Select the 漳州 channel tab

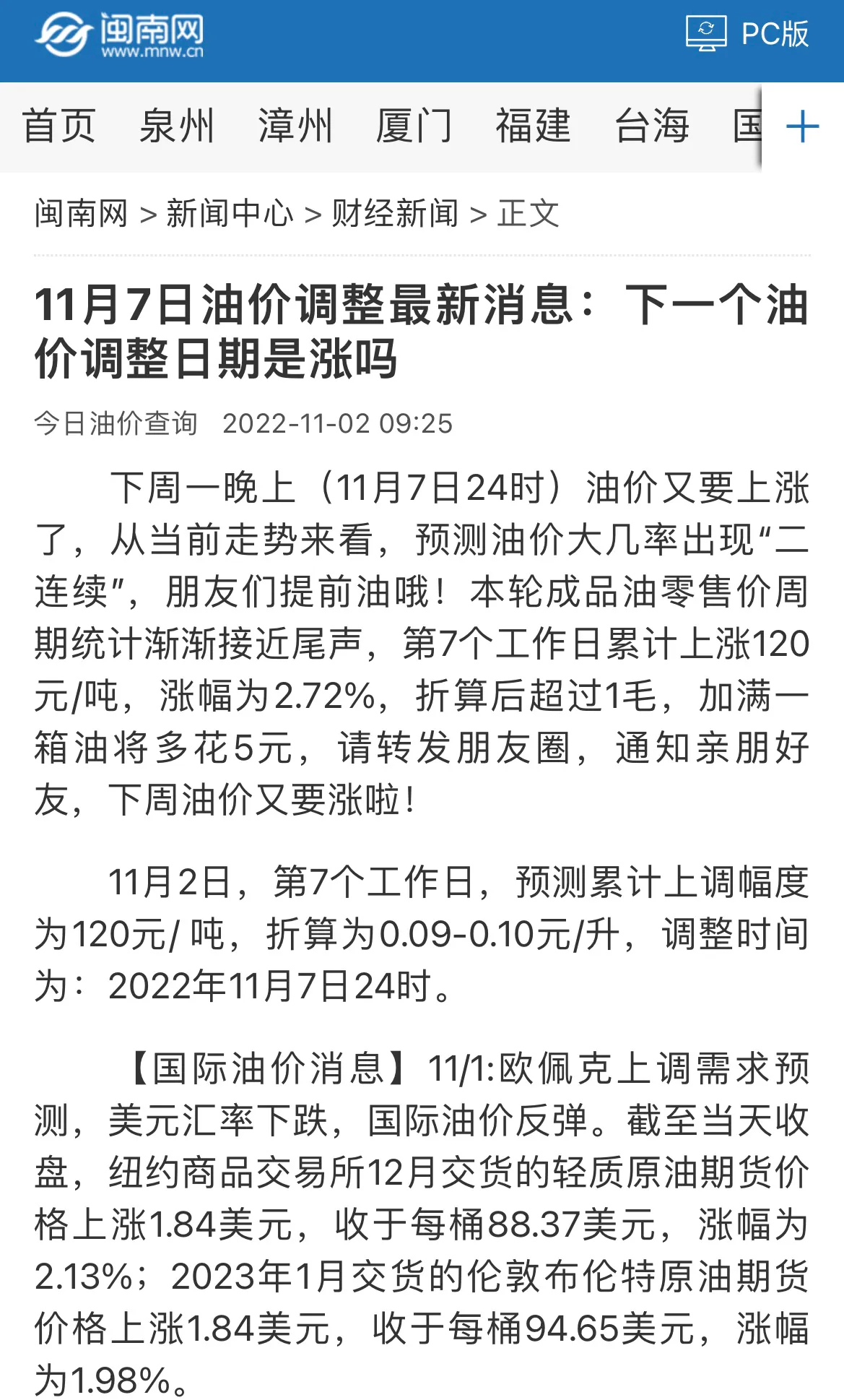click(295, 126)
